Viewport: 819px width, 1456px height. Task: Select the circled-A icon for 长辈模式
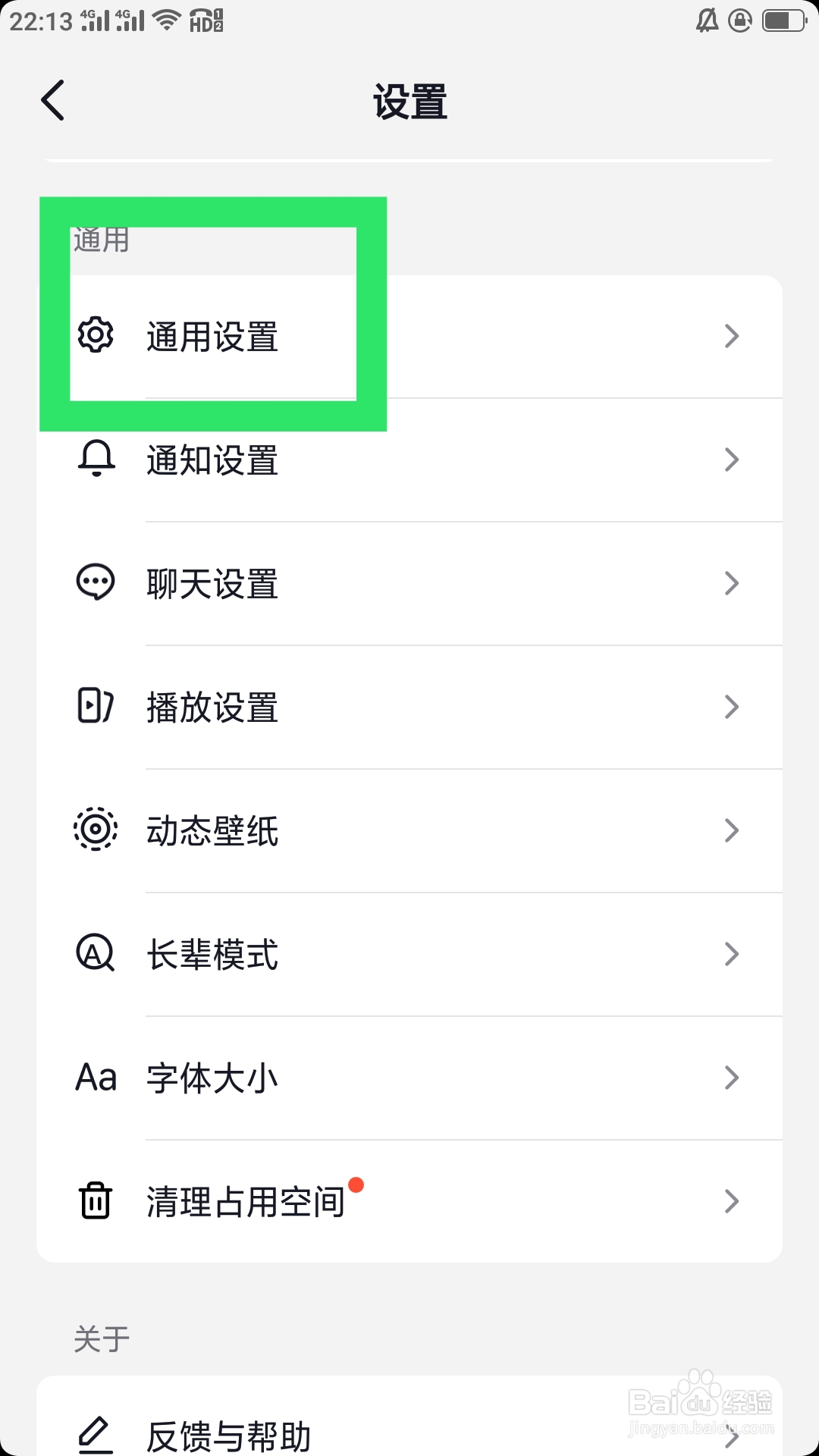(x=96, y=954)
